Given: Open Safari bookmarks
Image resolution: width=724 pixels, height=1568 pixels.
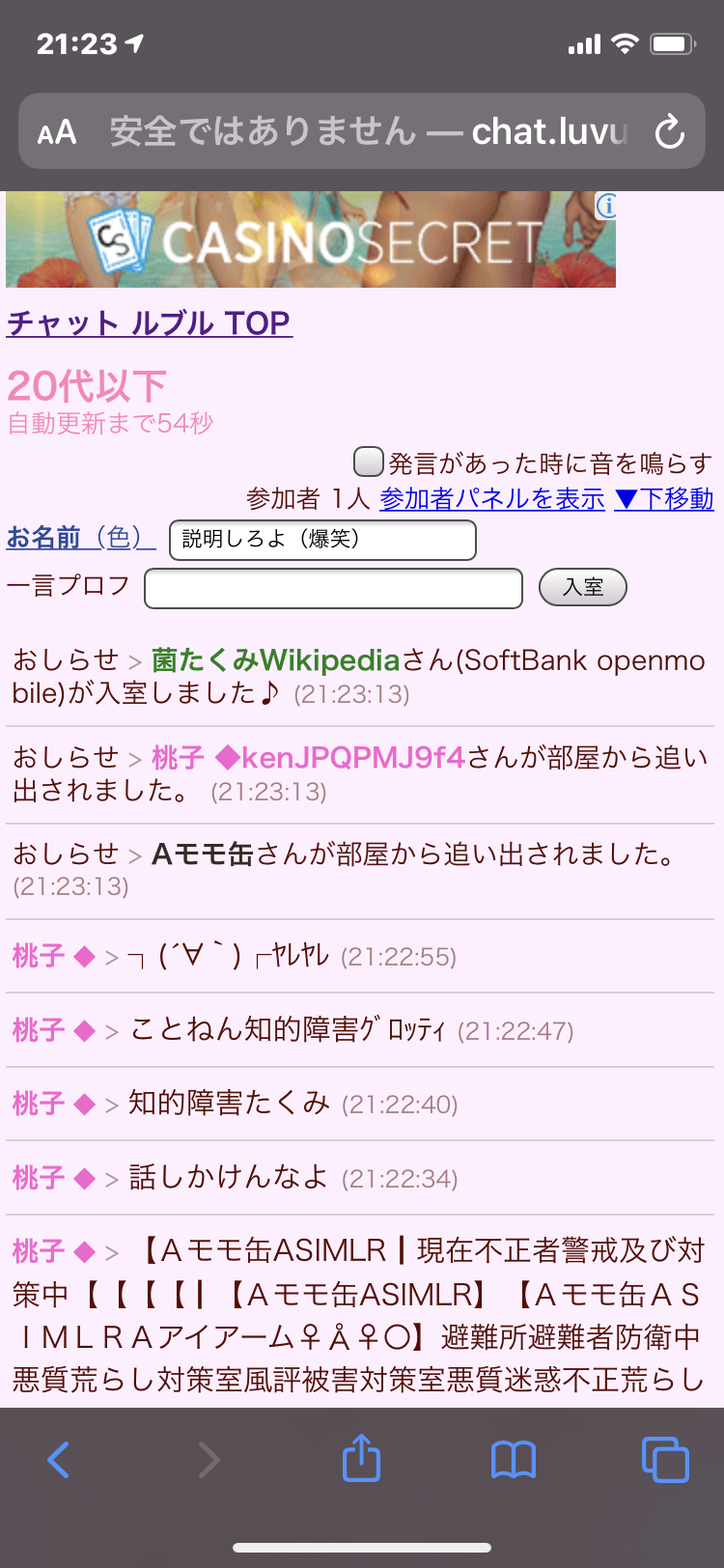Looking at the screenshot, I should pyautogui.click(x=514, y=1459).
